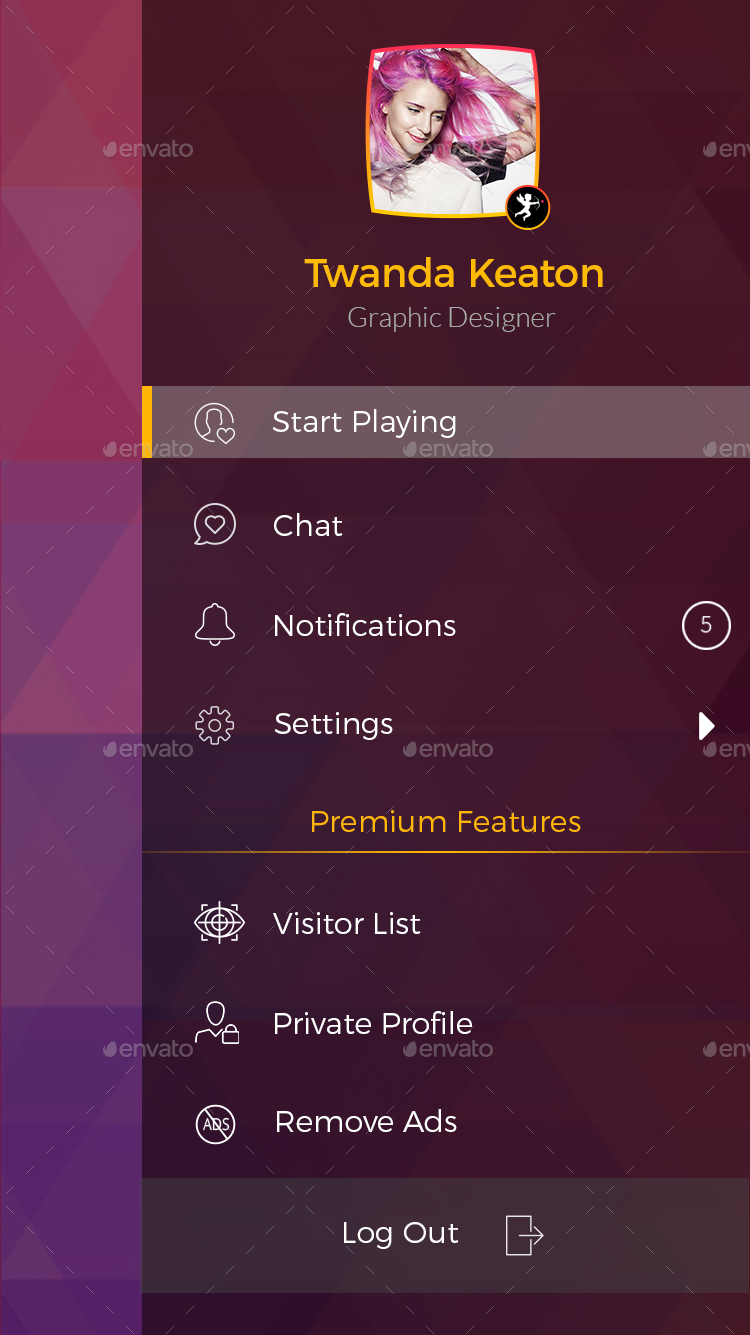750x1335 pixels.
Task: Open the Settings row
Action: point(333,724)
